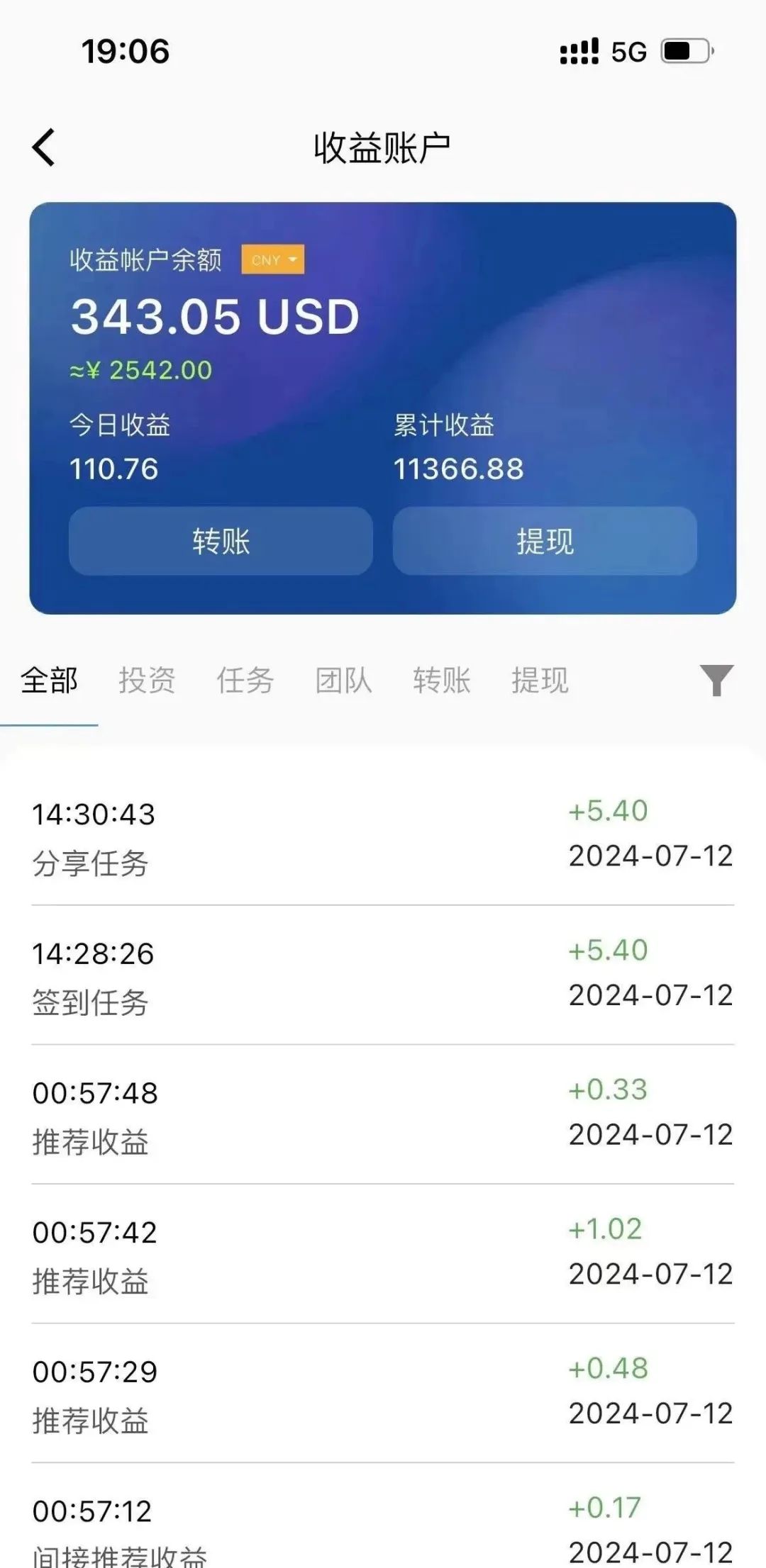Tap the 5G network indicator
The height and width of the screenshot is (1568, 766).
(x=630, y=51)
